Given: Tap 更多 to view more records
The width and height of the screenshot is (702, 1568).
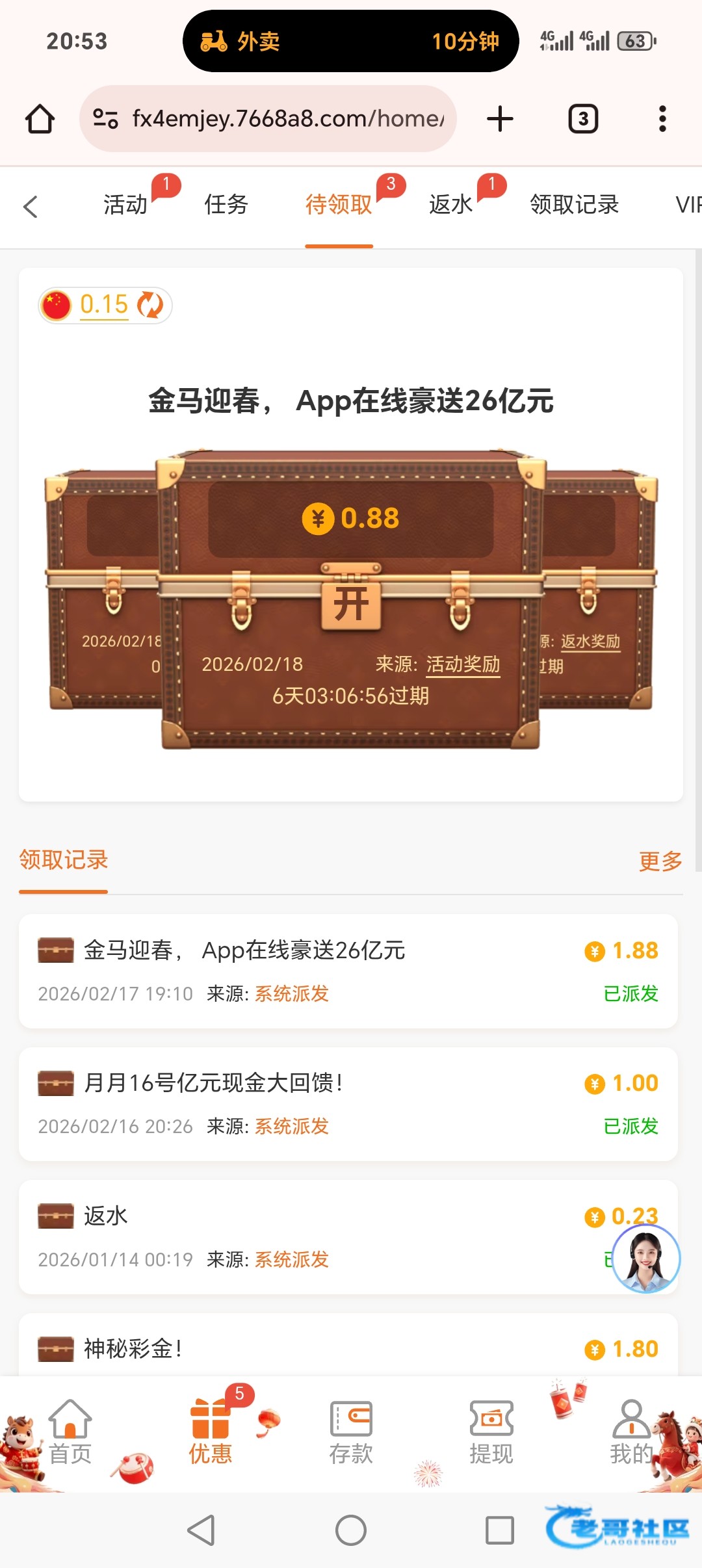Looking at the screenshot, I should click(660, 861).
